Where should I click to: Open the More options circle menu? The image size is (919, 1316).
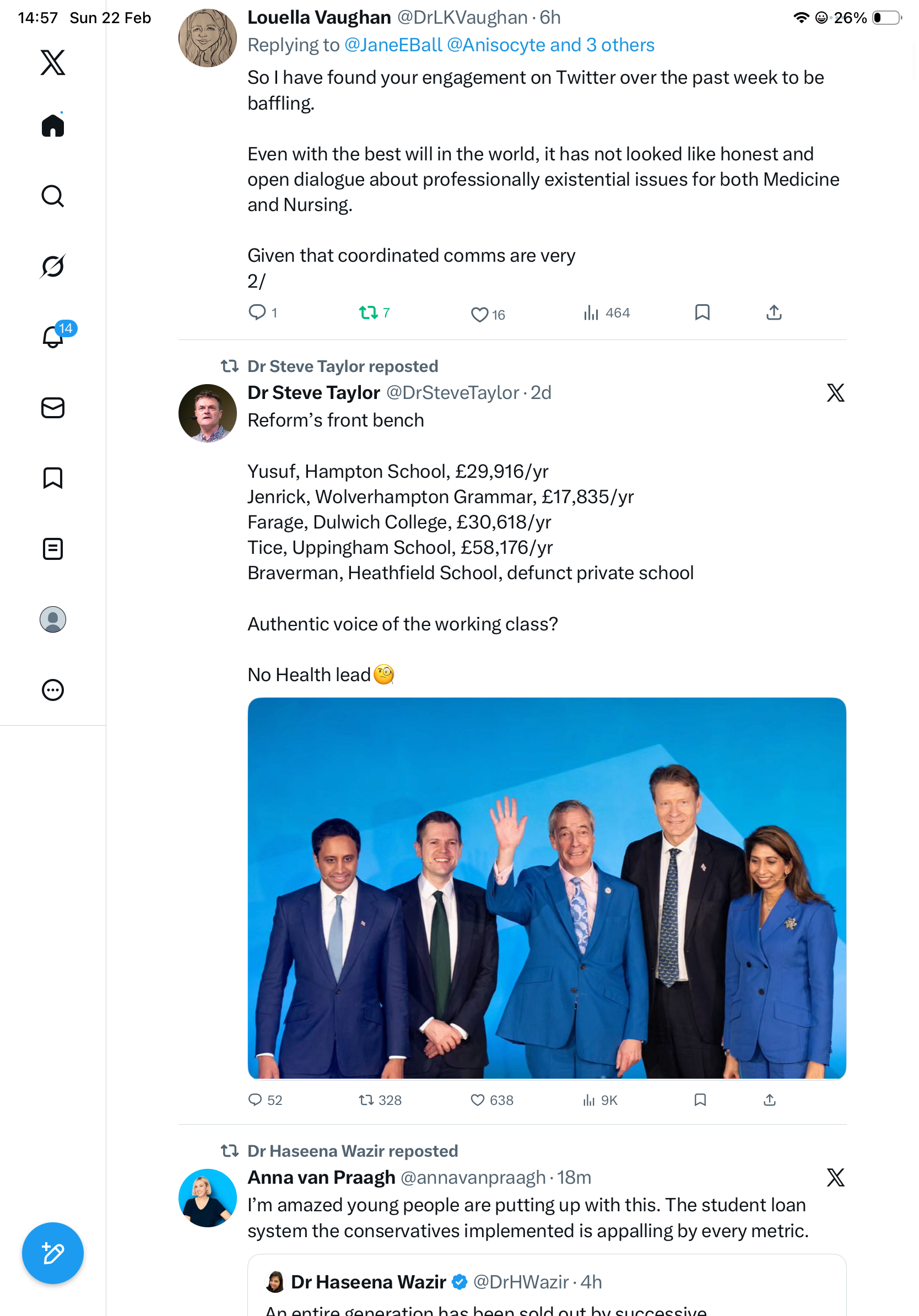pos(53,690)
